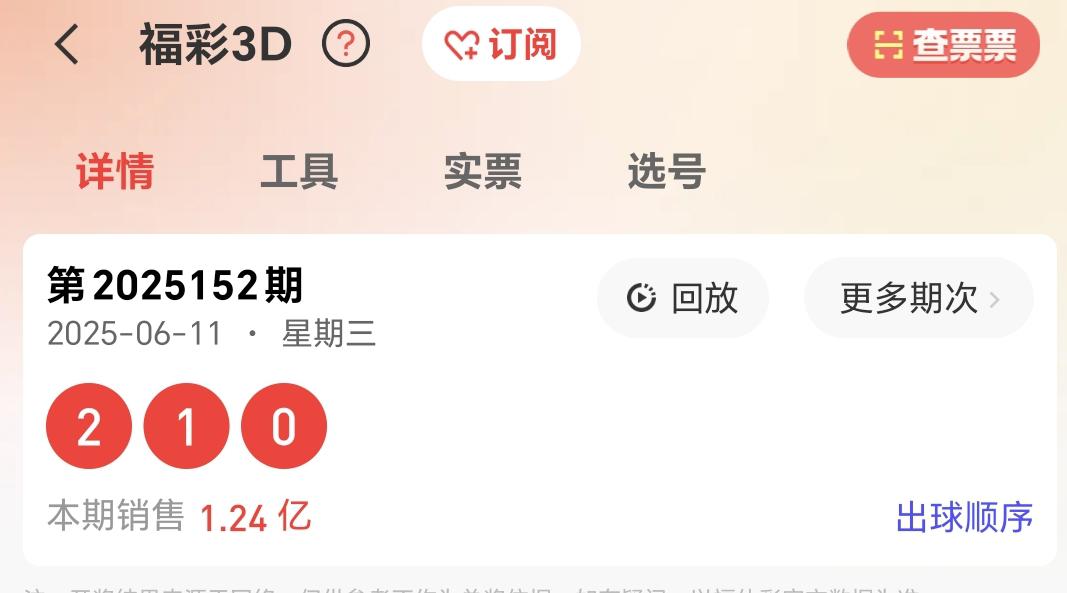Open the 福彩3D help question mark
The image size is (1067, 593).
(346, 45)
